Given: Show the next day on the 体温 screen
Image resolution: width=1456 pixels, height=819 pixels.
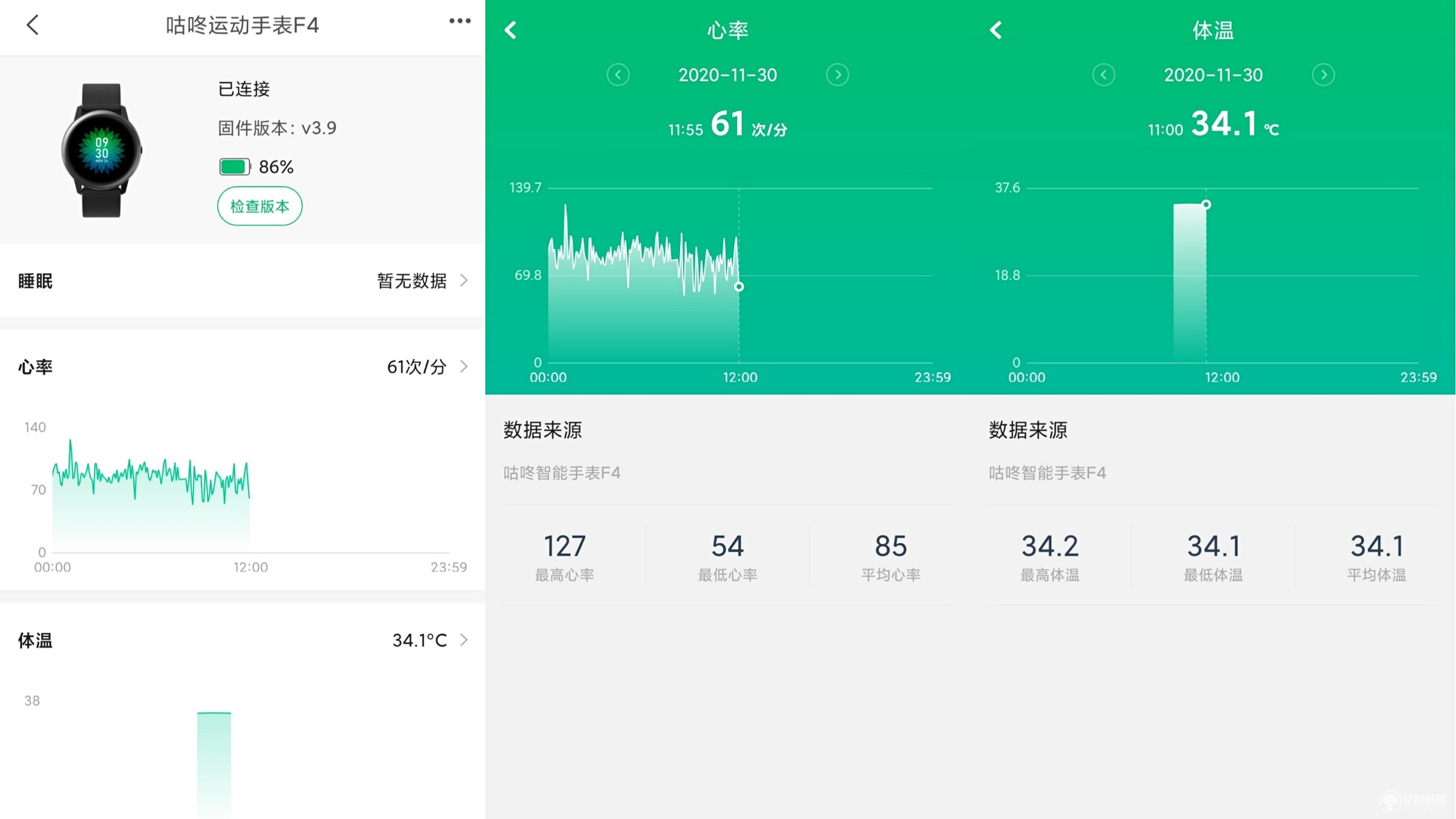Looking at the screenshot, I should pos(1323,75).
